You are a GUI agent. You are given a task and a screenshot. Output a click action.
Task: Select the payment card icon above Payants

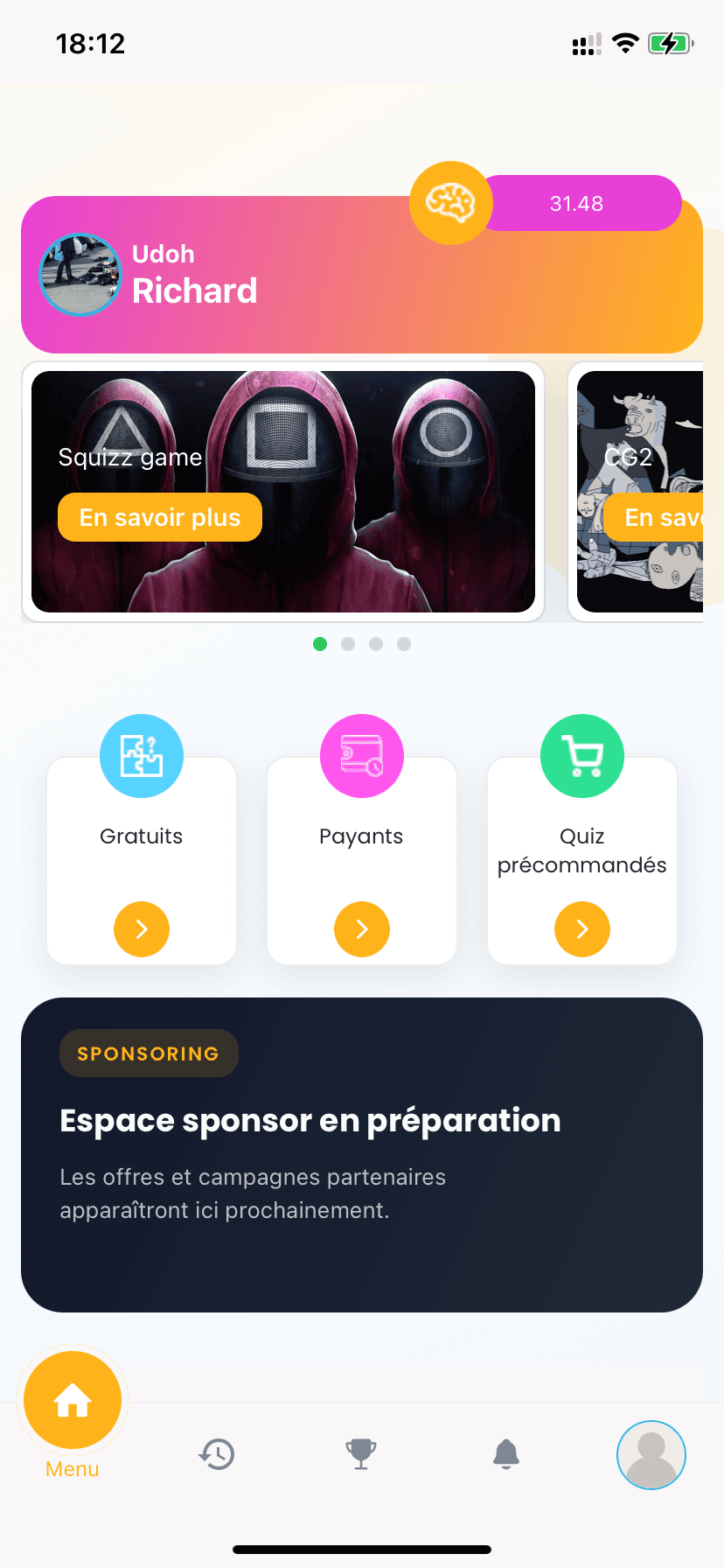click(361, 756)
